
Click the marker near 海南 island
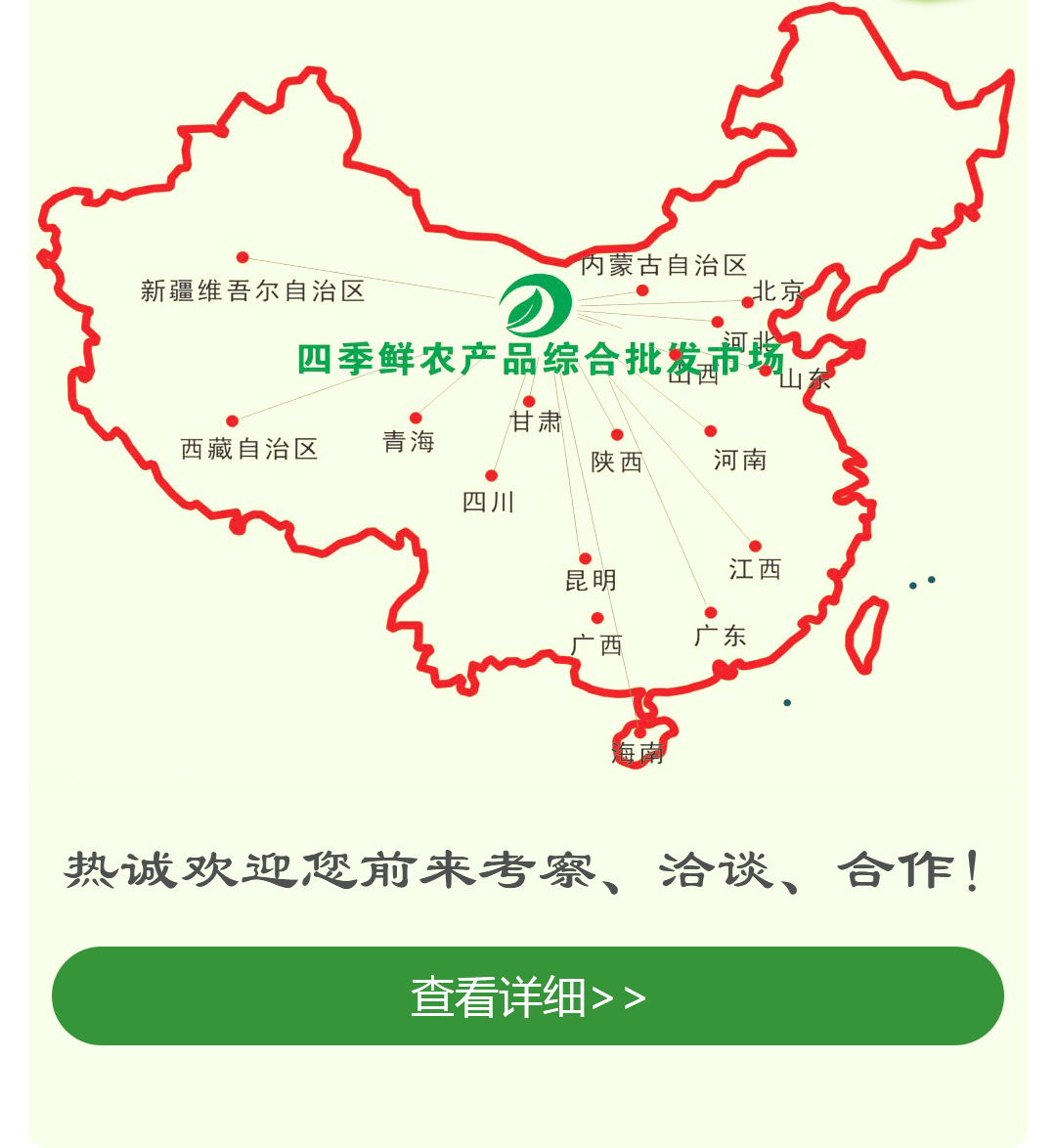[x=638, y=734]
